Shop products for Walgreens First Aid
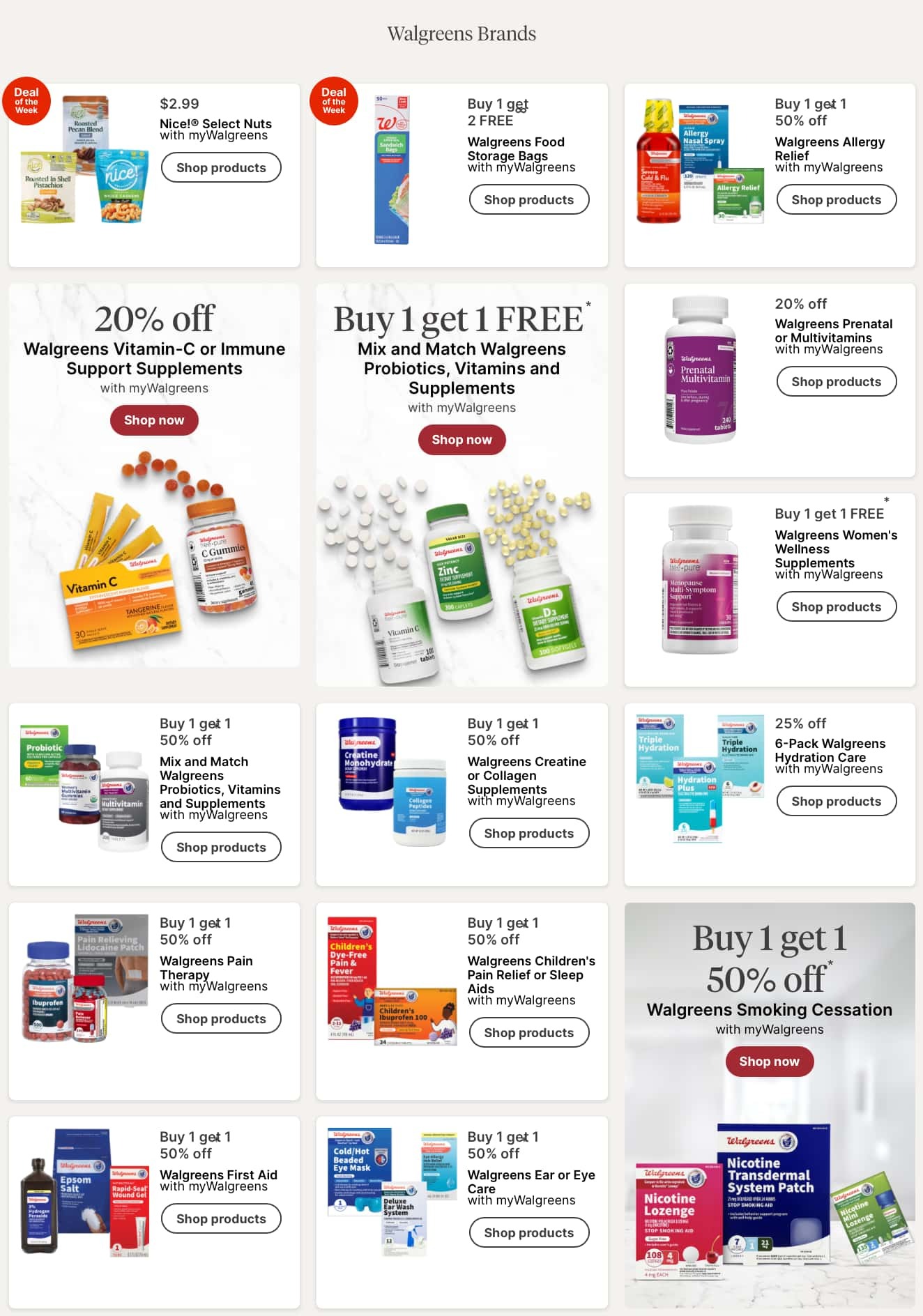 click(x=221, y=1218)
